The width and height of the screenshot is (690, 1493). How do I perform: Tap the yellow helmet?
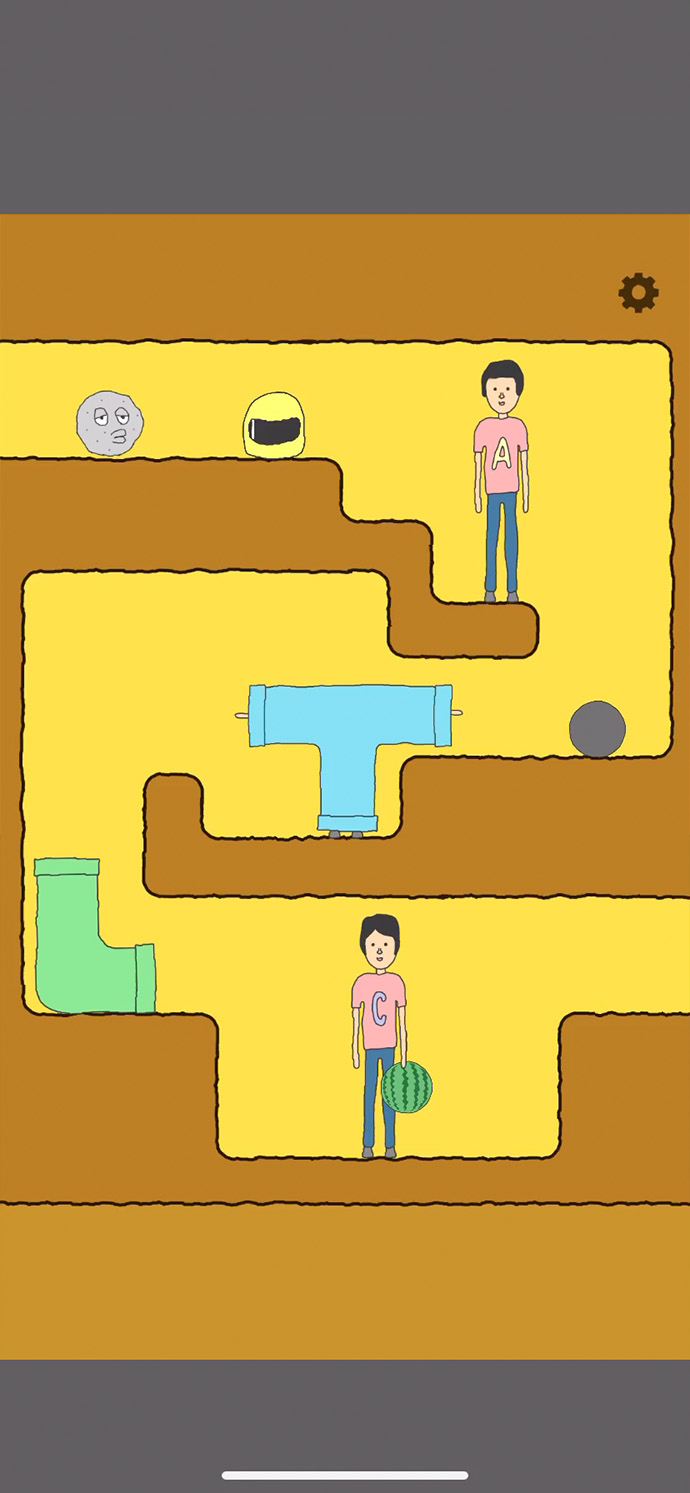[273, 426]
